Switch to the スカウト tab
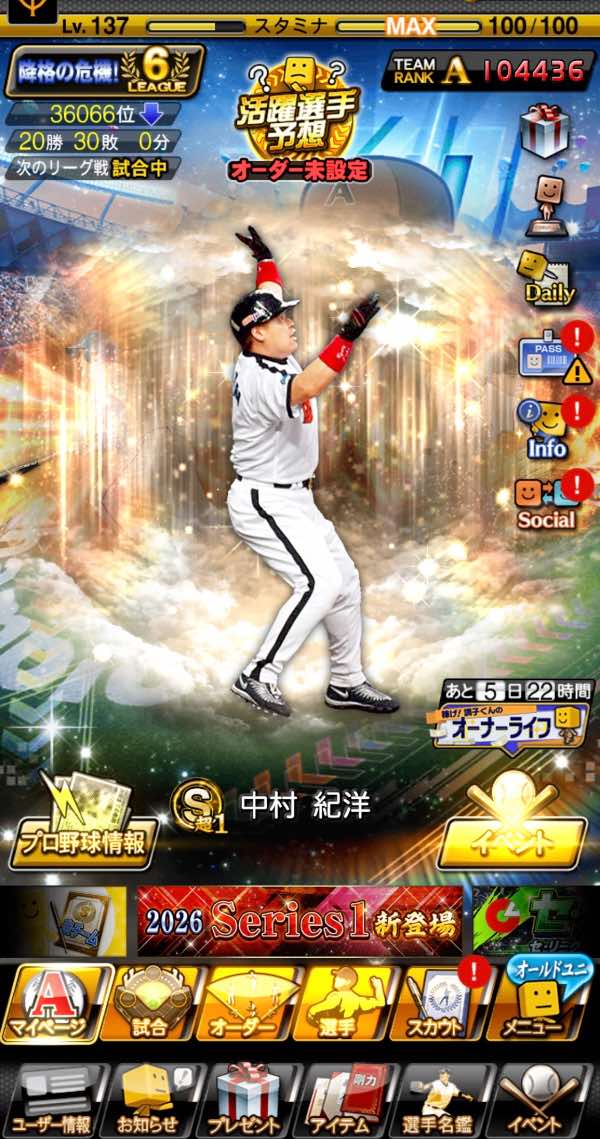Viewport: 600px width, 1139px height. point(440,1002)
